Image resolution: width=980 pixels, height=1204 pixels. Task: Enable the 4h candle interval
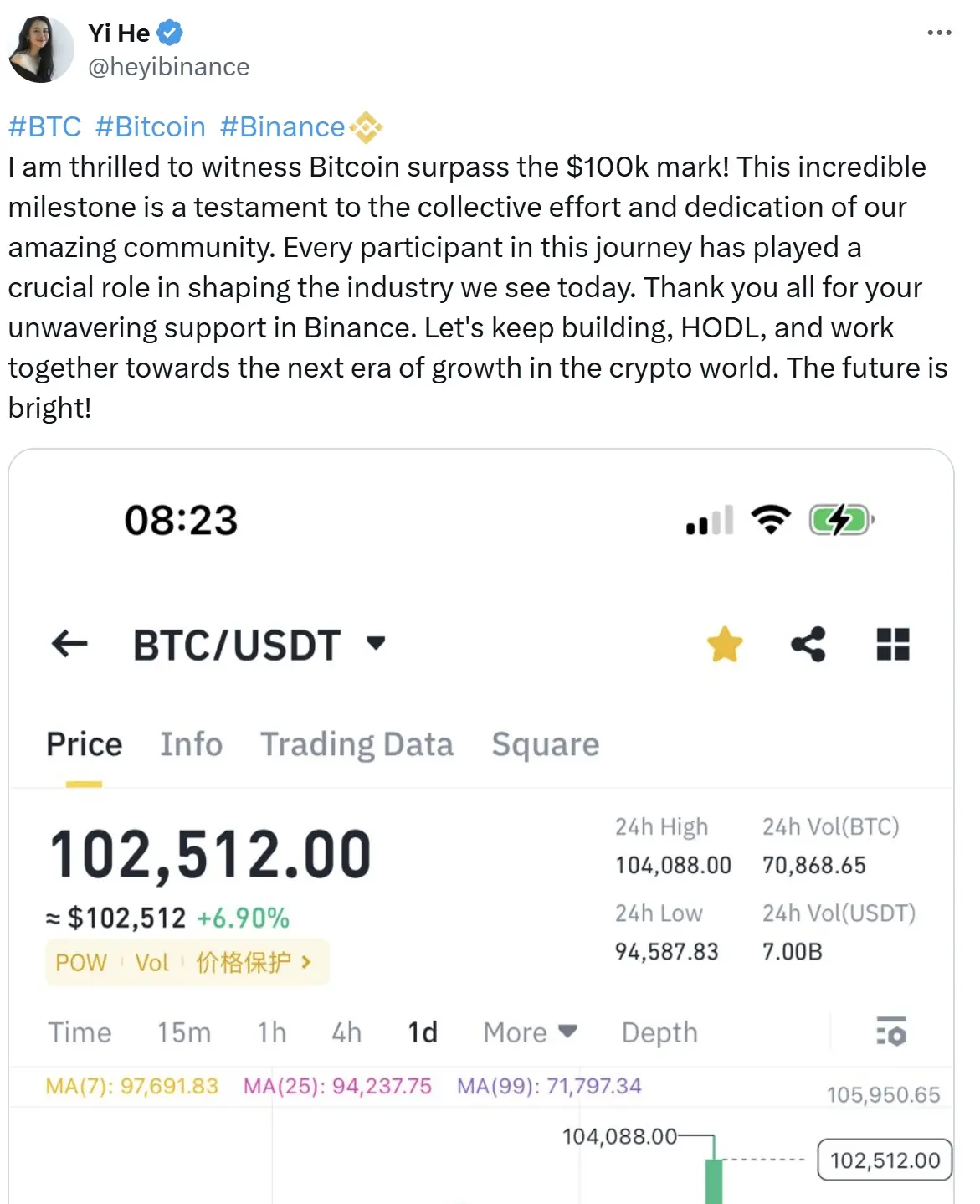pos(346,1032)
